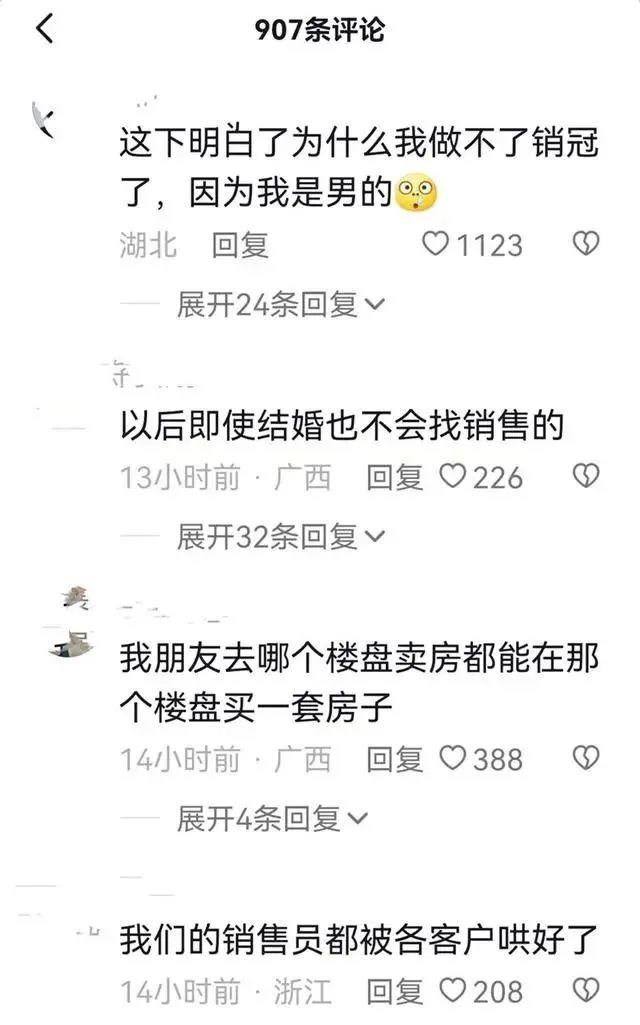Screen dimensions: 640x1025
Task: Like the comment with 208 likes
Action: pos(452,990)
